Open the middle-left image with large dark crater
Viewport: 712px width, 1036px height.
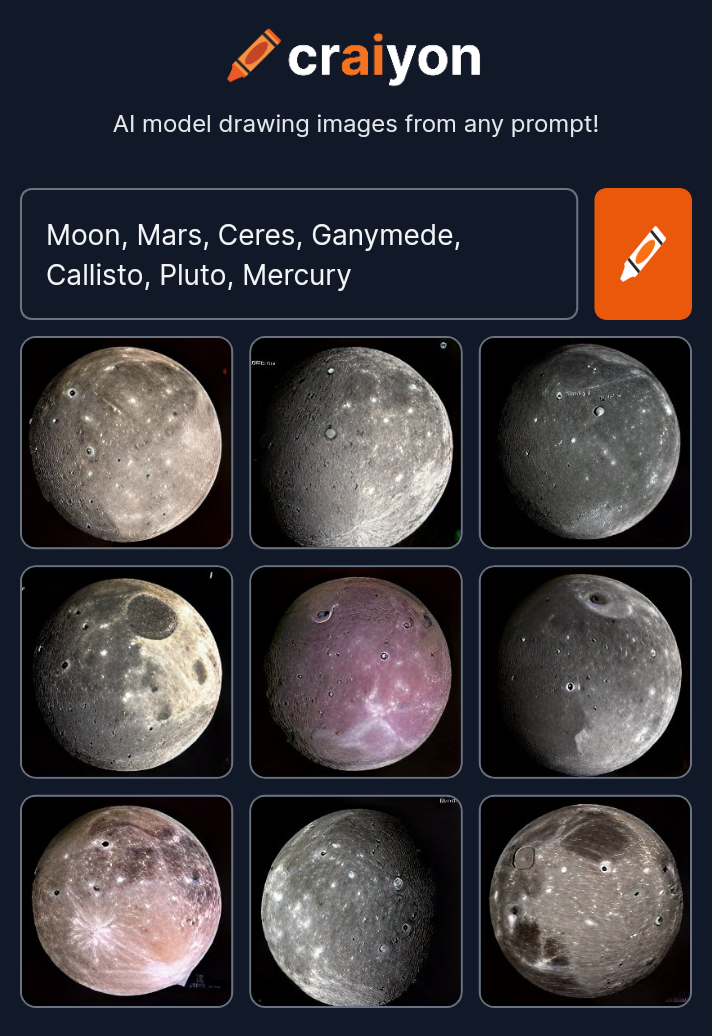pos(126,671)
